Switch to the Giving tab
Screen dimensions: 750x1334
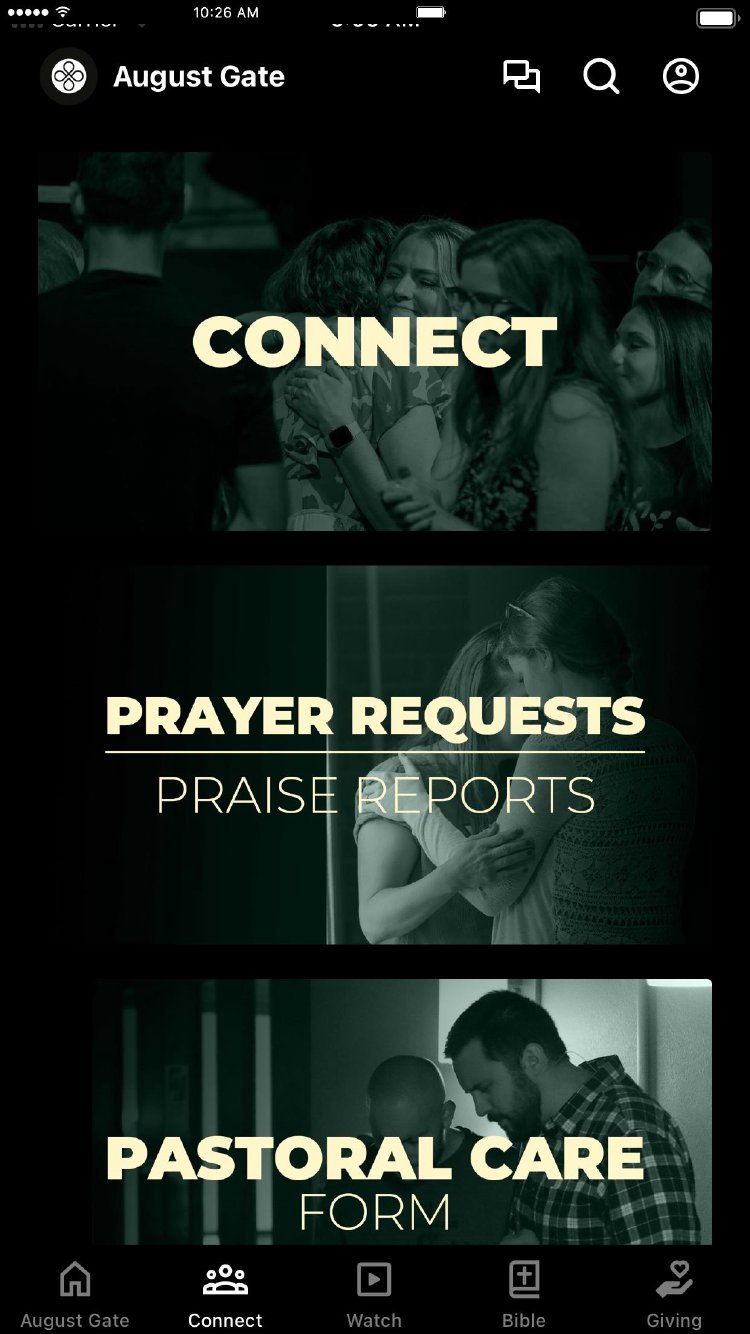coord(674,1294)
